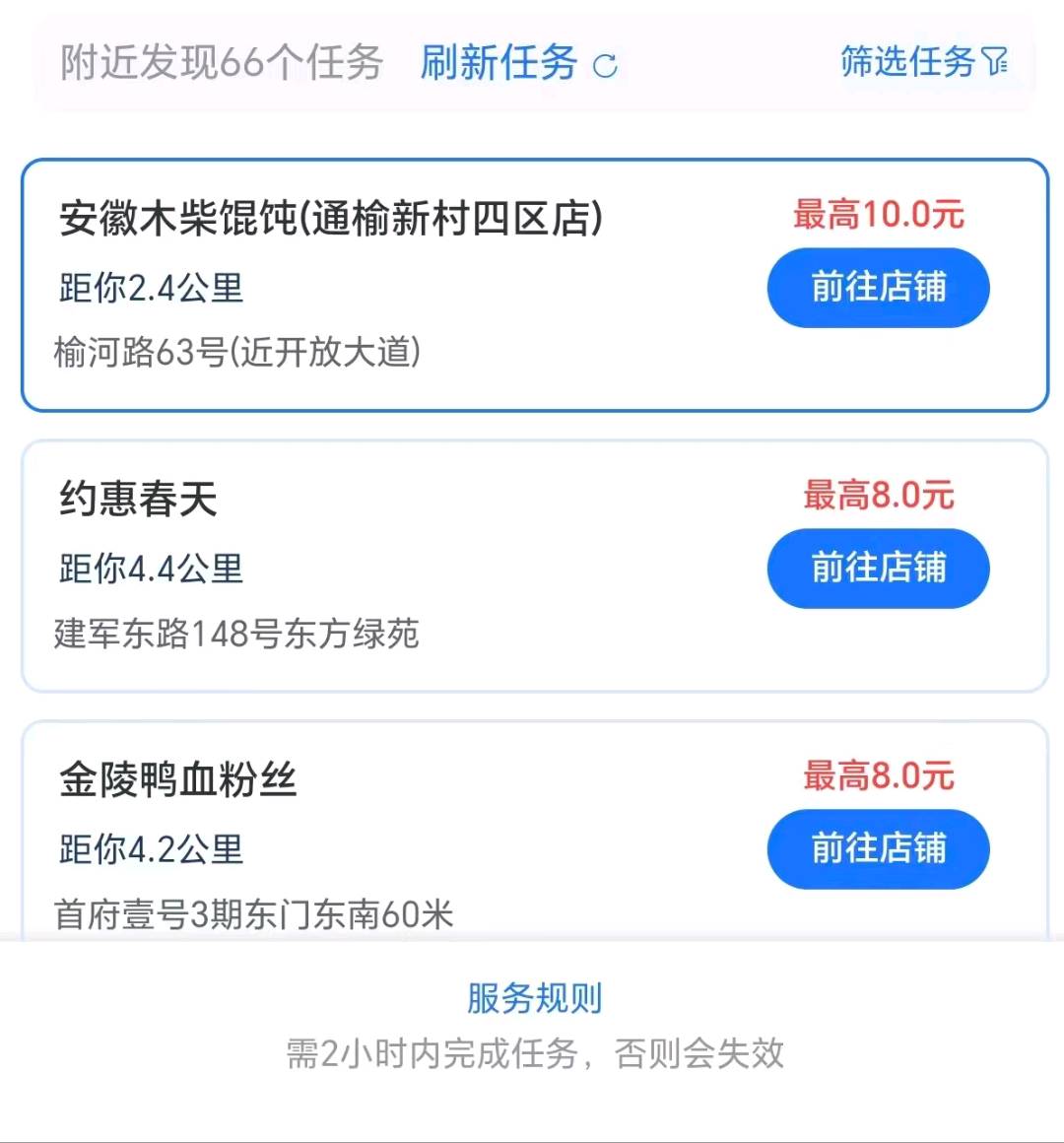Tap 前往店铺 for 安徽木柴馄饨 store
Image resolution: width=1064 pixels, height=1143 pixels.
click(877, 288)
